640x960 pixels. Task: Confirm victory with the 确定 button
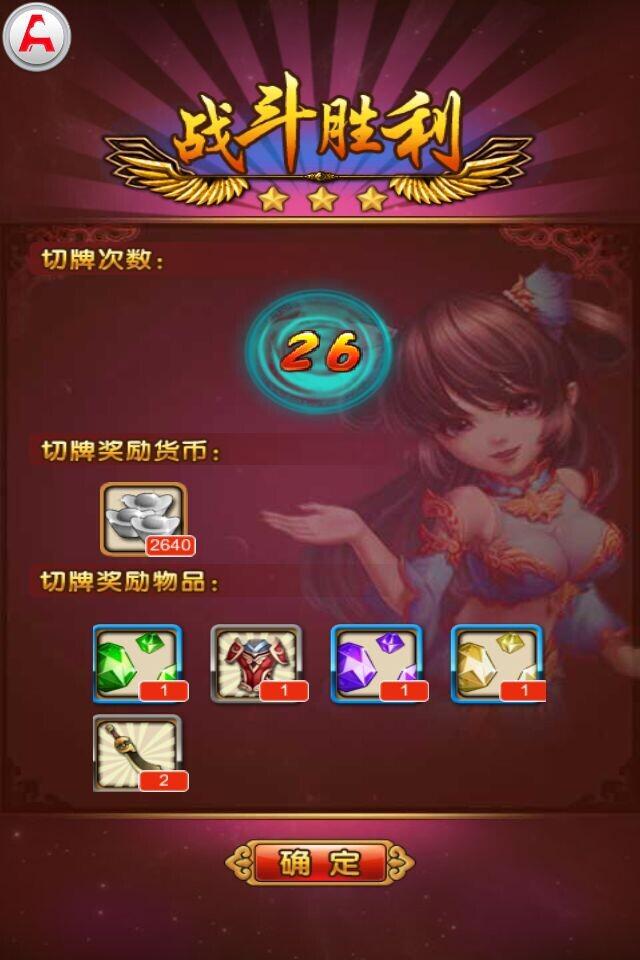tap(320, 862)
